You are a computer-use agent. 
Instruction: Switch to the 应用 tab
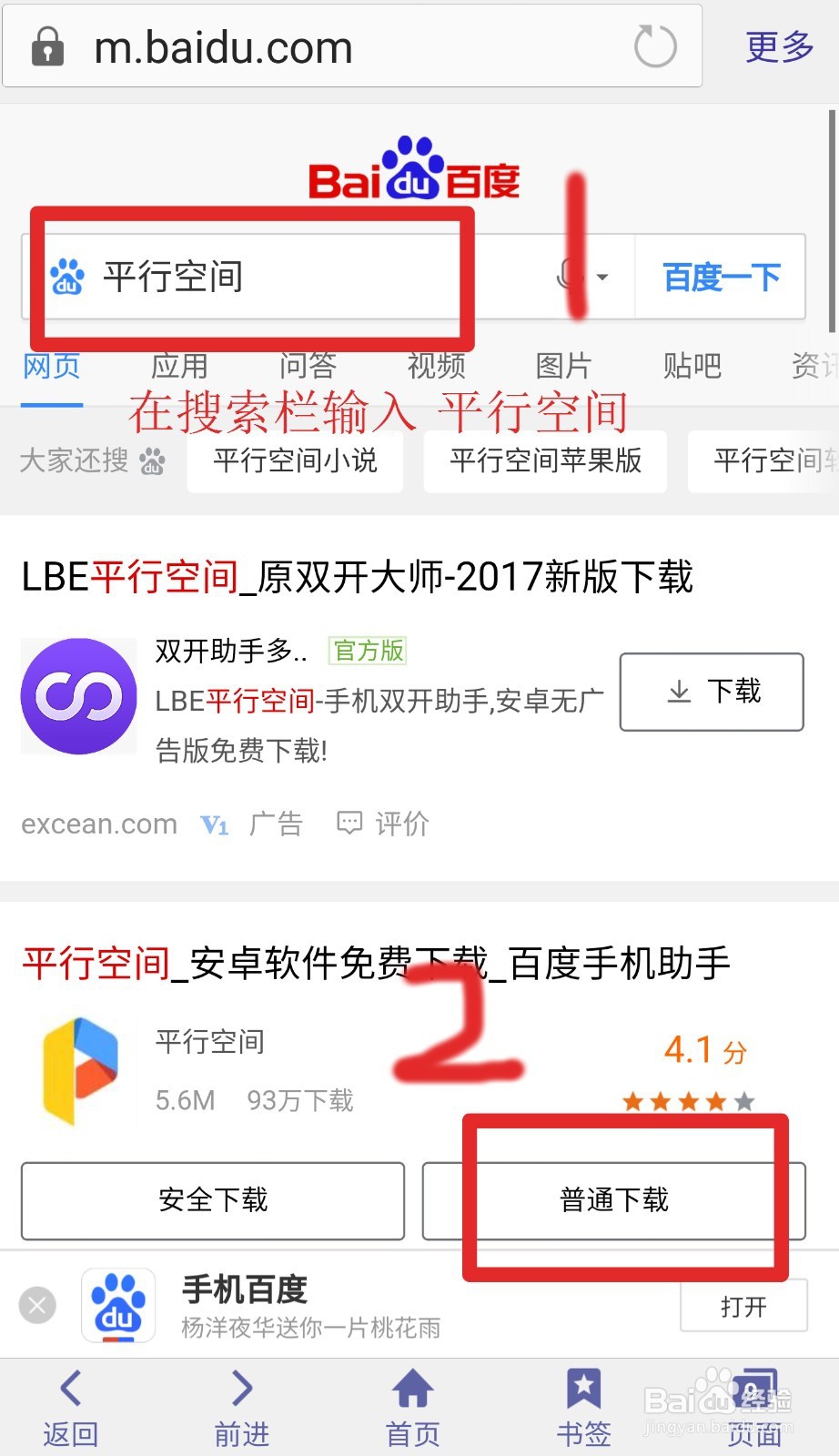point(181,366)
